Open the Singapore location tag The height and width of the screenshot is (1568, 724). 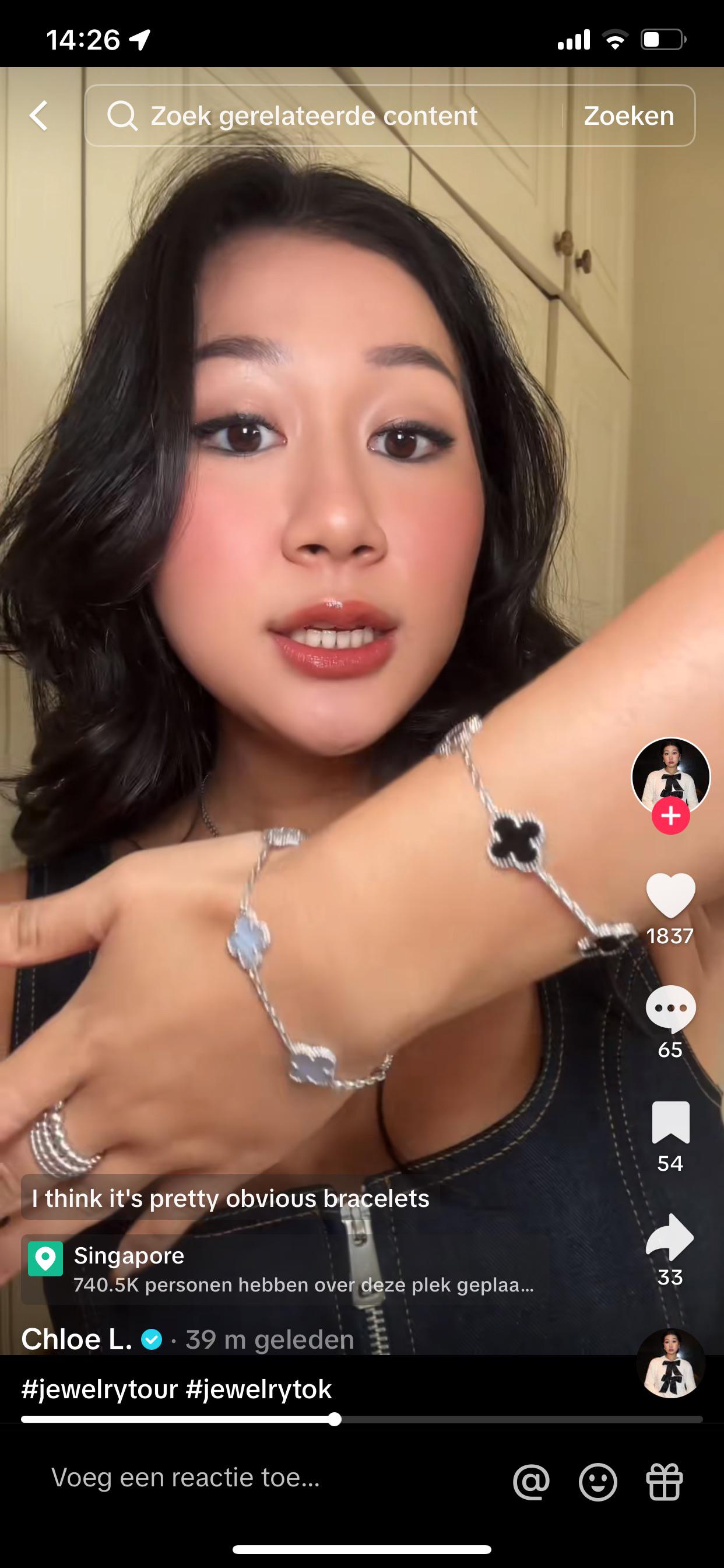pos(284,1269)
